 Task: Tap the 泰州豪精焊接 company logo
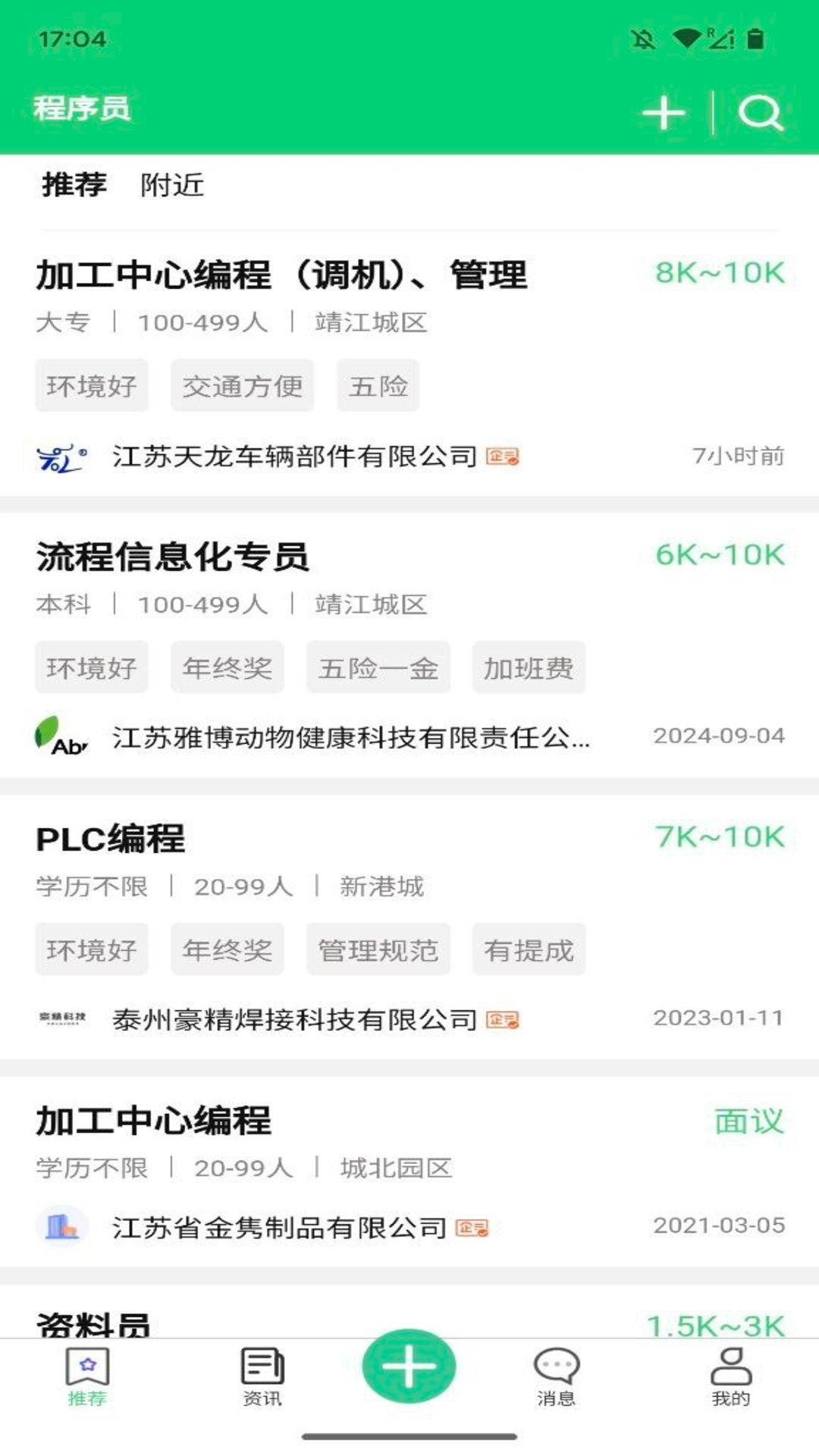(61, 1018)
